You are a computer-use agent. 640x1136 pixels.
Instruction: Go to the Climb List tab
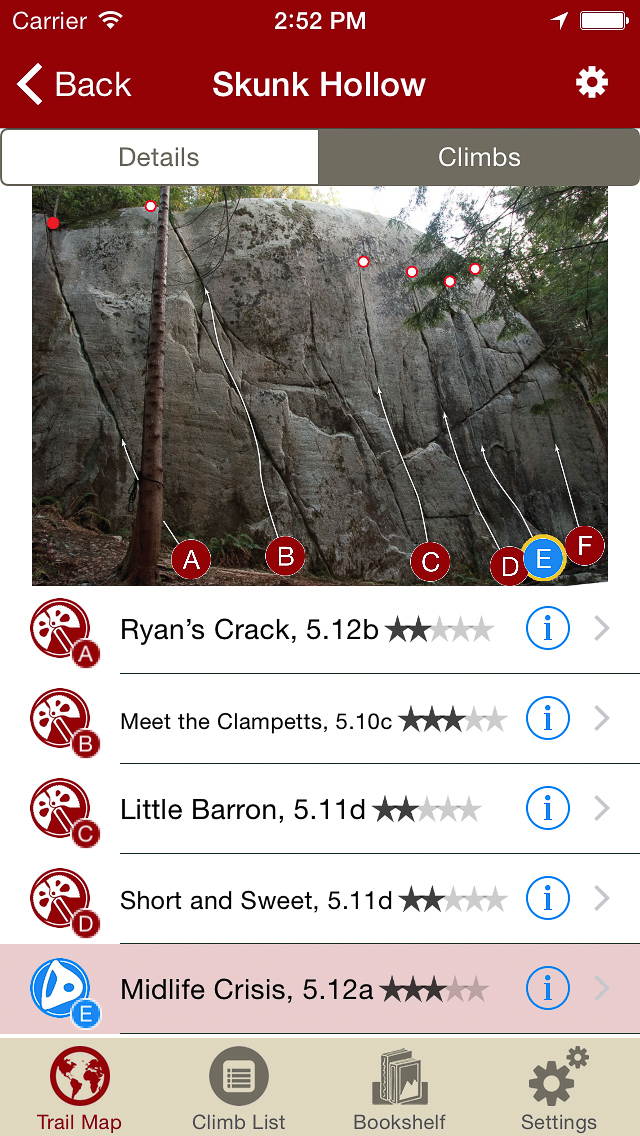pyautogui.click(x=239, y=1087)
